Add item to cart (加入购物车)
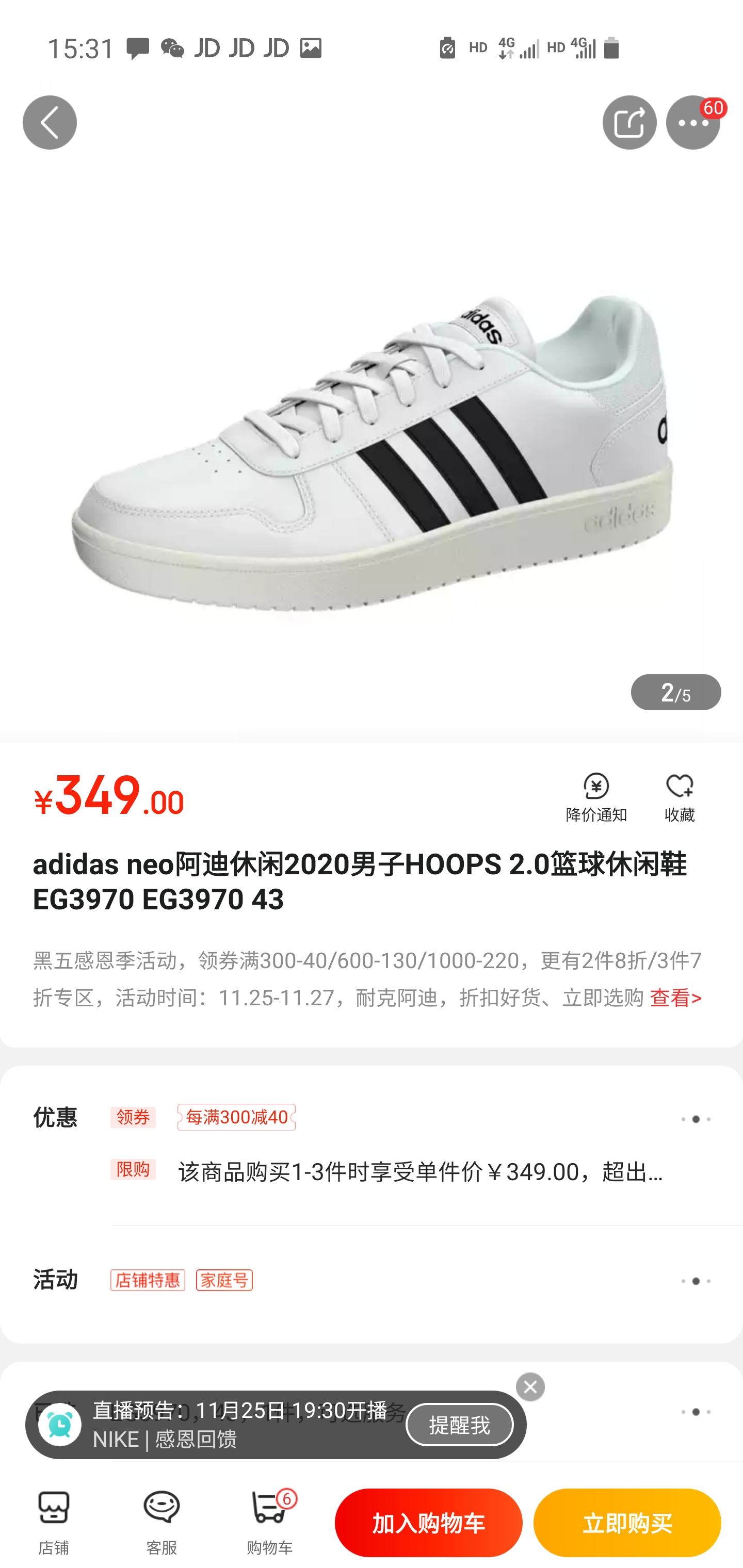743x1568 pixels. pos(428,1522)
